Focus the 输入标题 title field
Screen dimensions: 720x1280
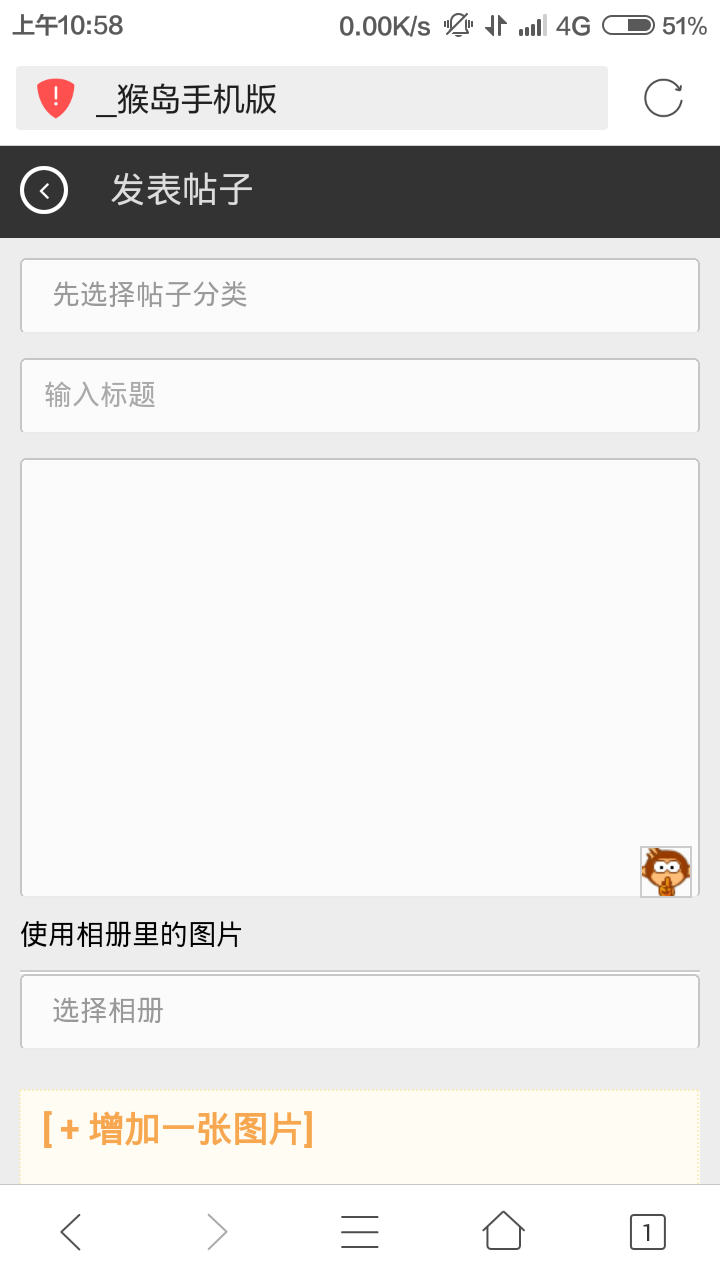(360, 395)
